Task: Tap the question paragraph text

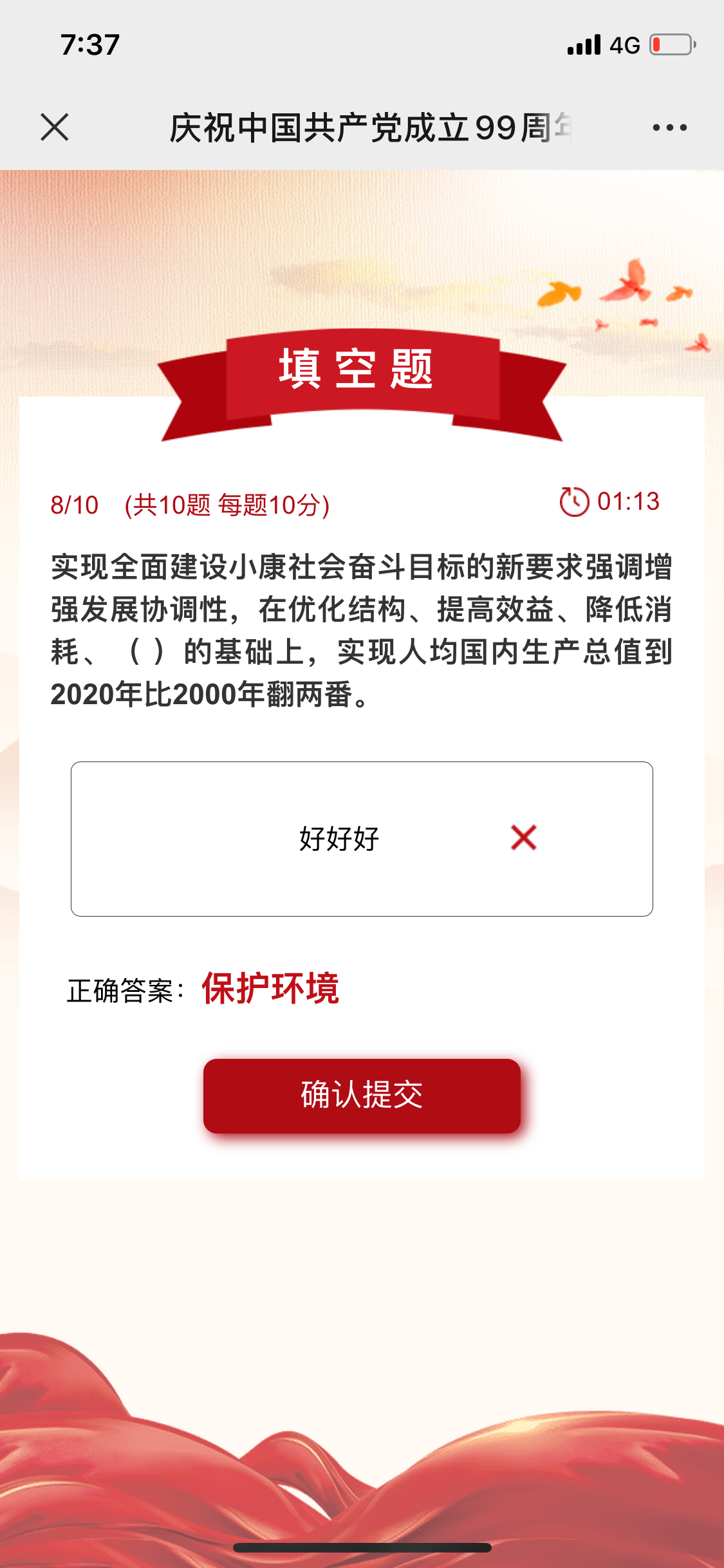Action: point(362,628)
